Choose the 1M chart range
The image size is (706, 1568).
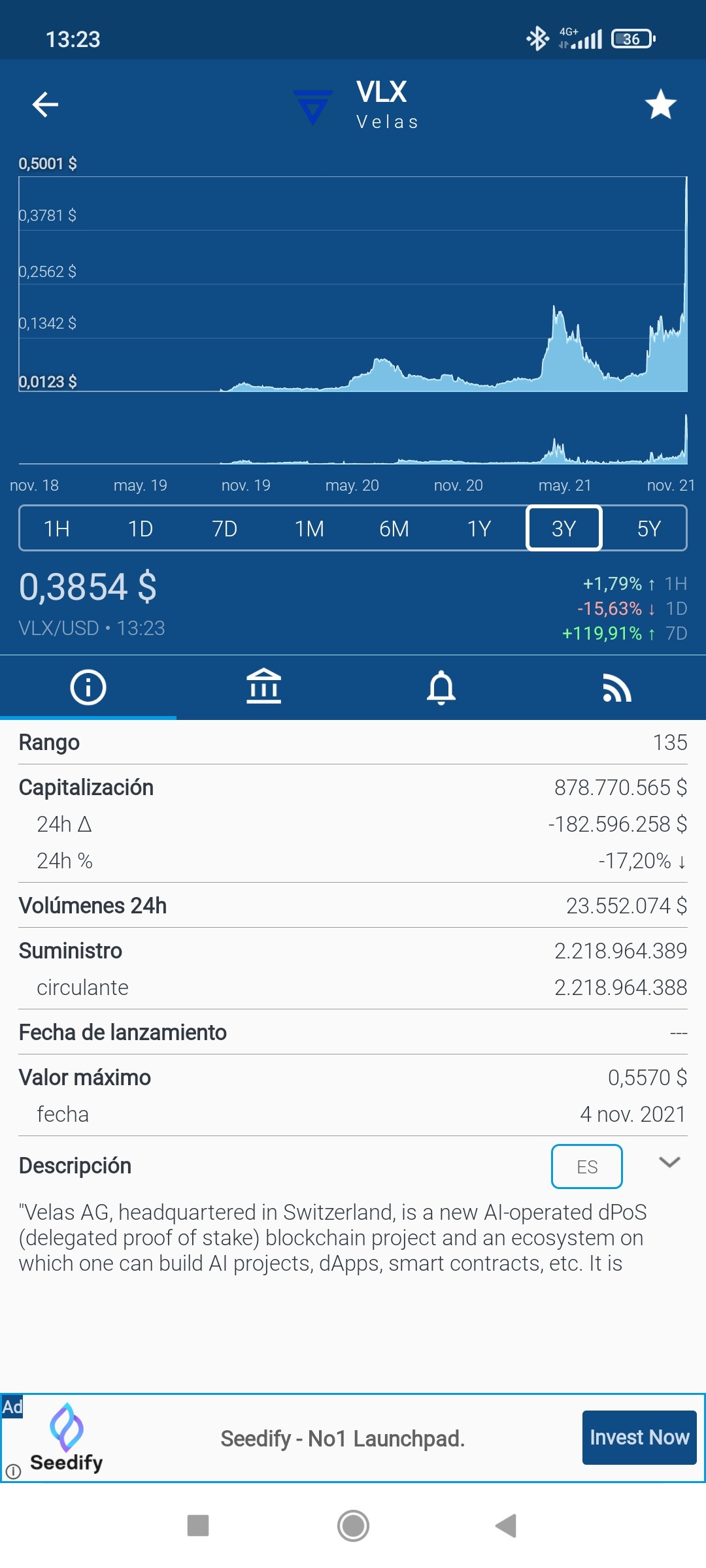309,529
